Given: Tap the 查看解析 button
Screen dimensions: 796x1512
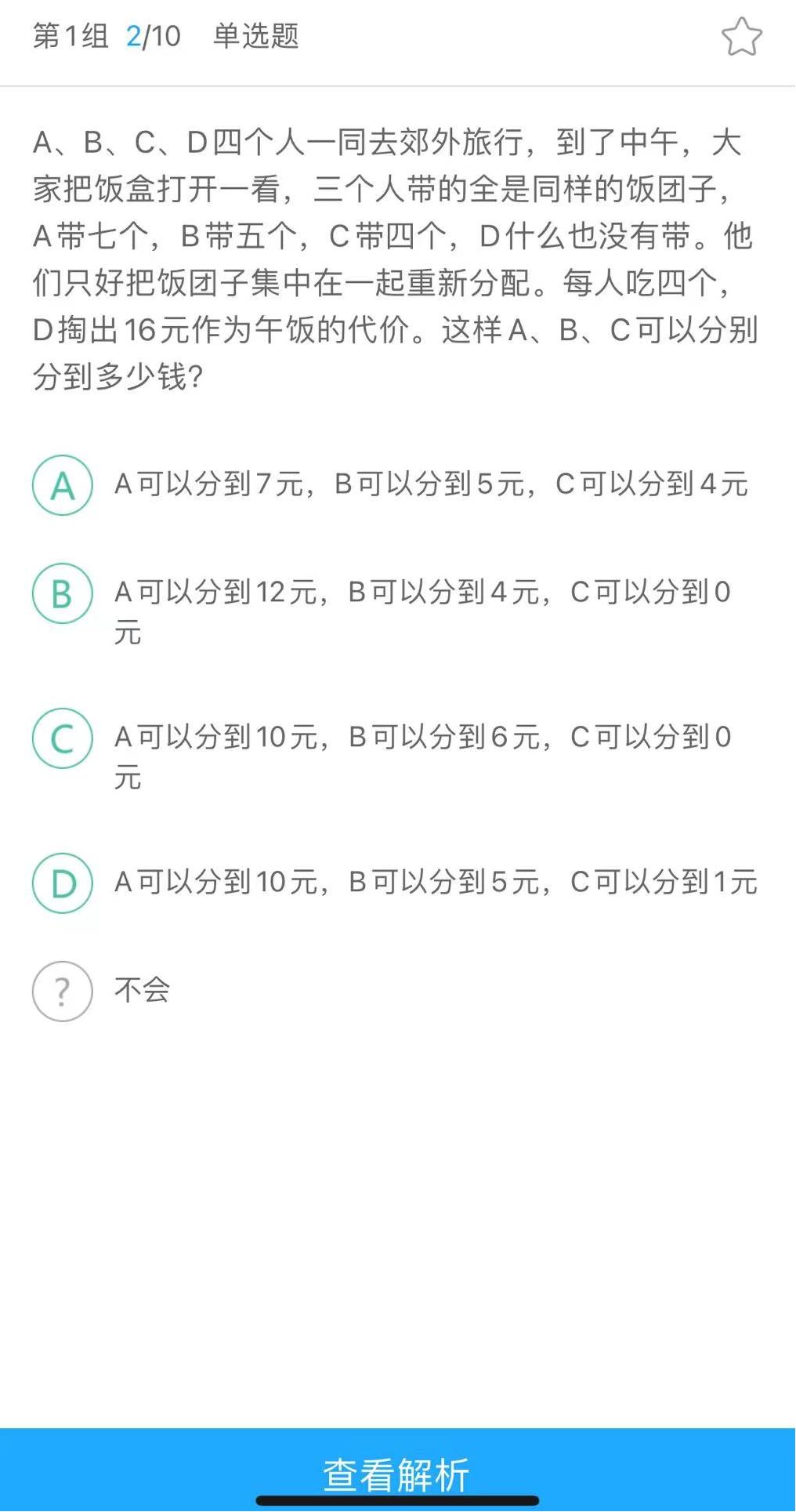Looking at the screenshot, I should click(397, 1474).
